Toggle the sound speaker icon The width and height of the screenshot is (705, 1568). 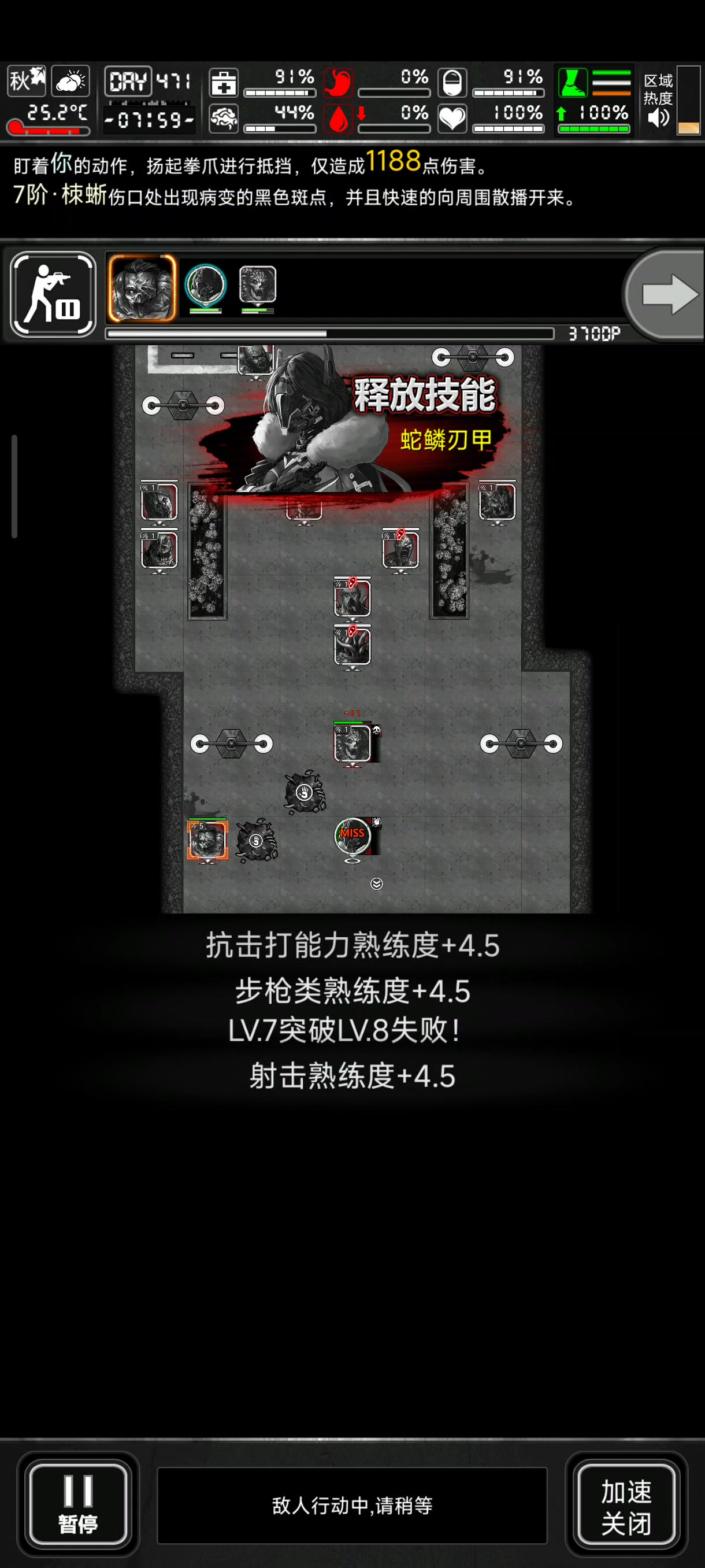[658, 117]
